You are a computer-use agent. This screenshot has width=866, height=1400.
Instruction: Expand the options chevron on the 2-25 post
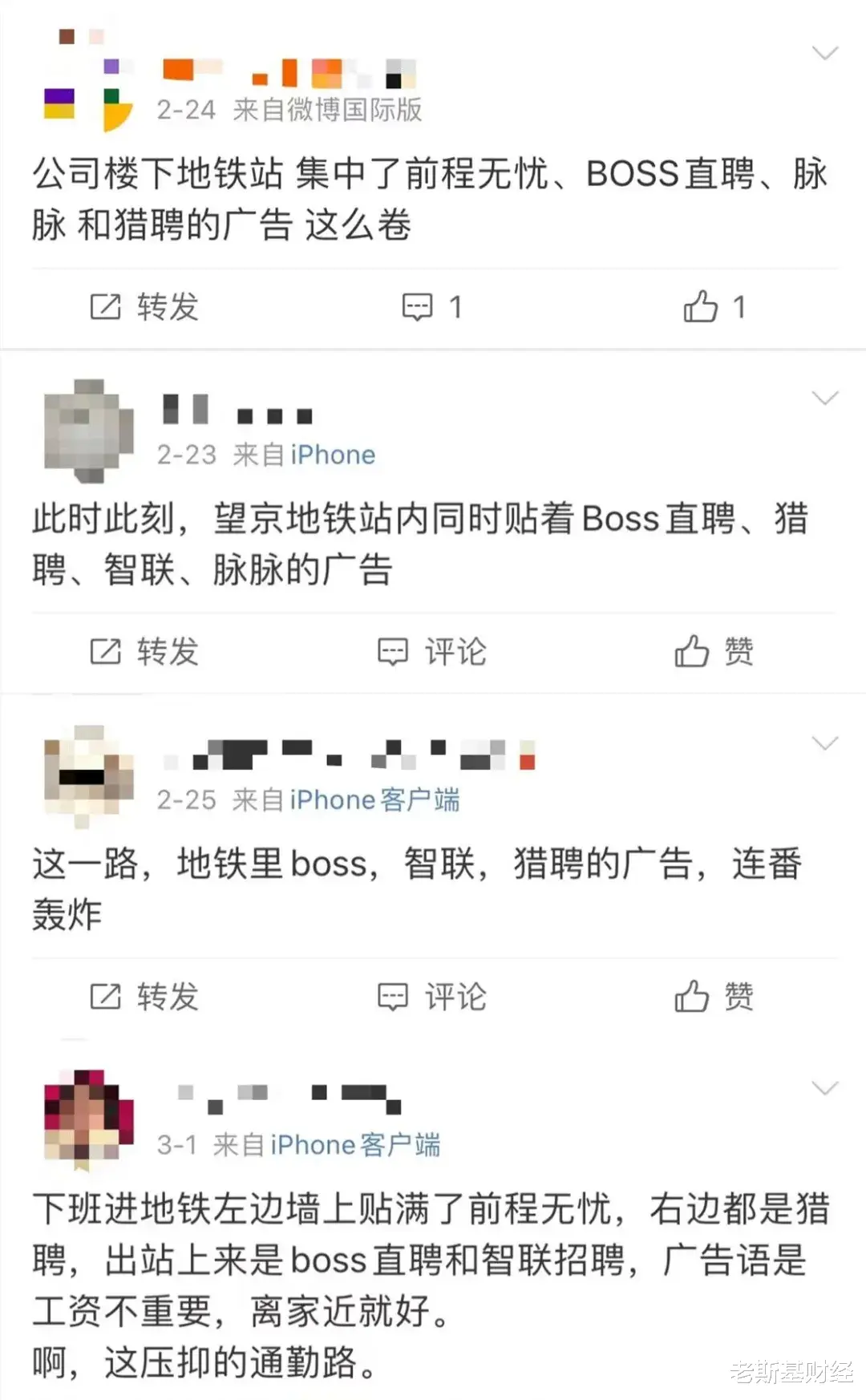825,743
